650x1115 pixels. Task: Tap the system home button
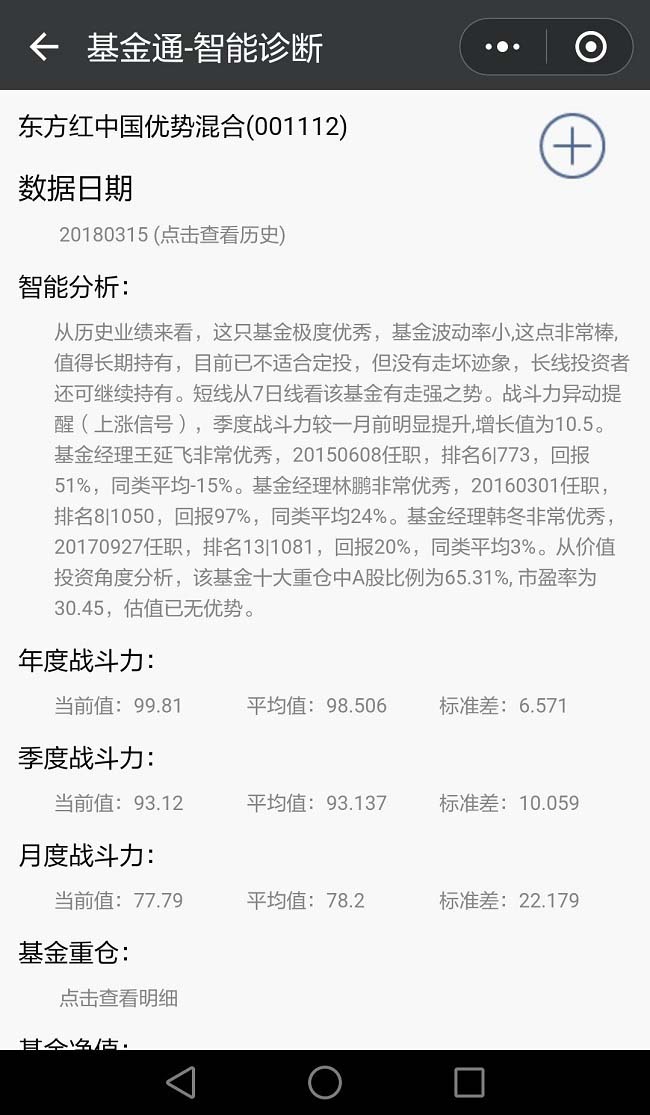tap(325, 1082)
